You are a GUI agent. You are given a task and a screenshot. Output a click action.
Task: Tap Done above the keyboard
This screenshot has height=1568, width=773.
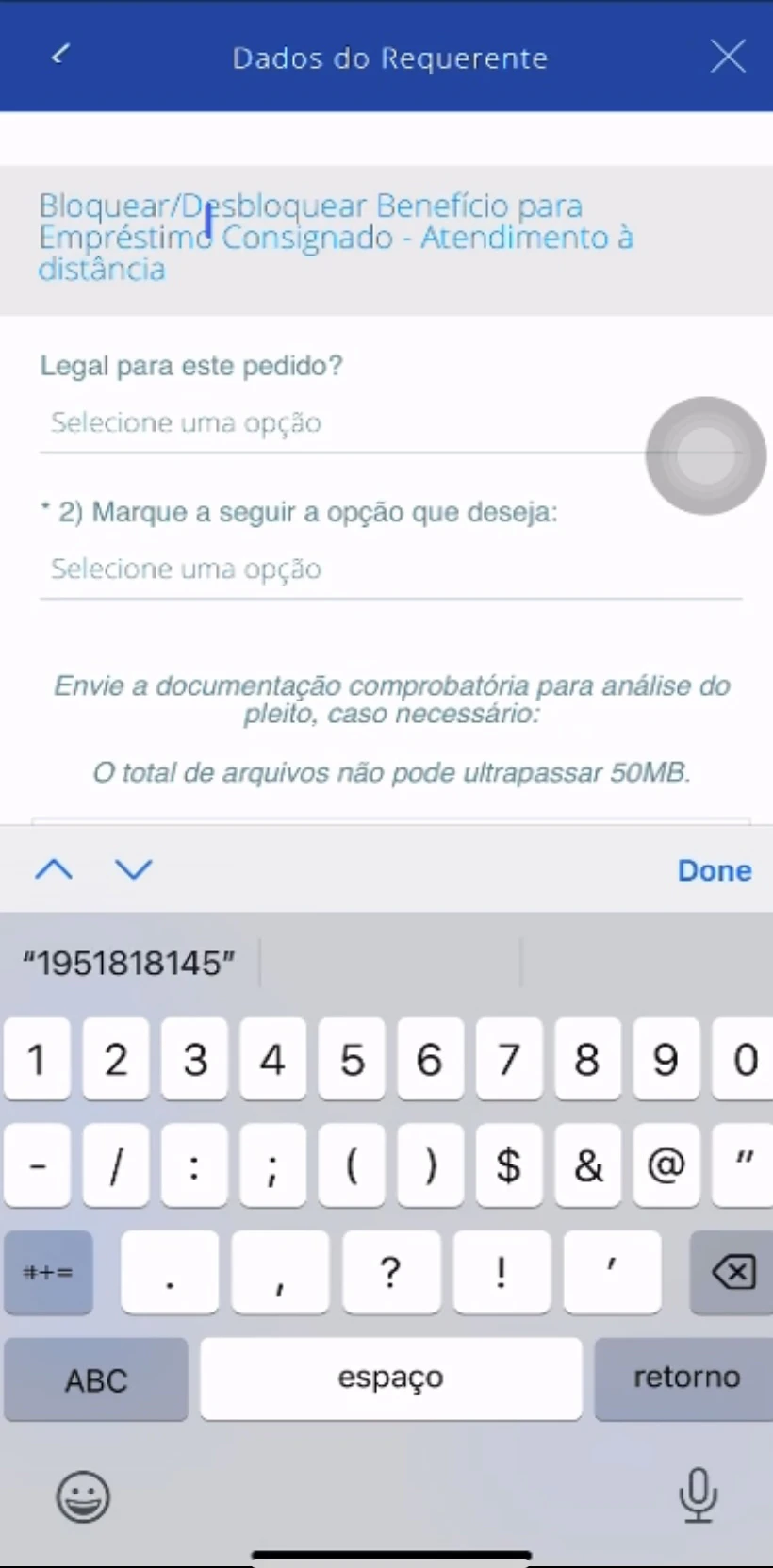pyautogui.click(x=715, y=870)
